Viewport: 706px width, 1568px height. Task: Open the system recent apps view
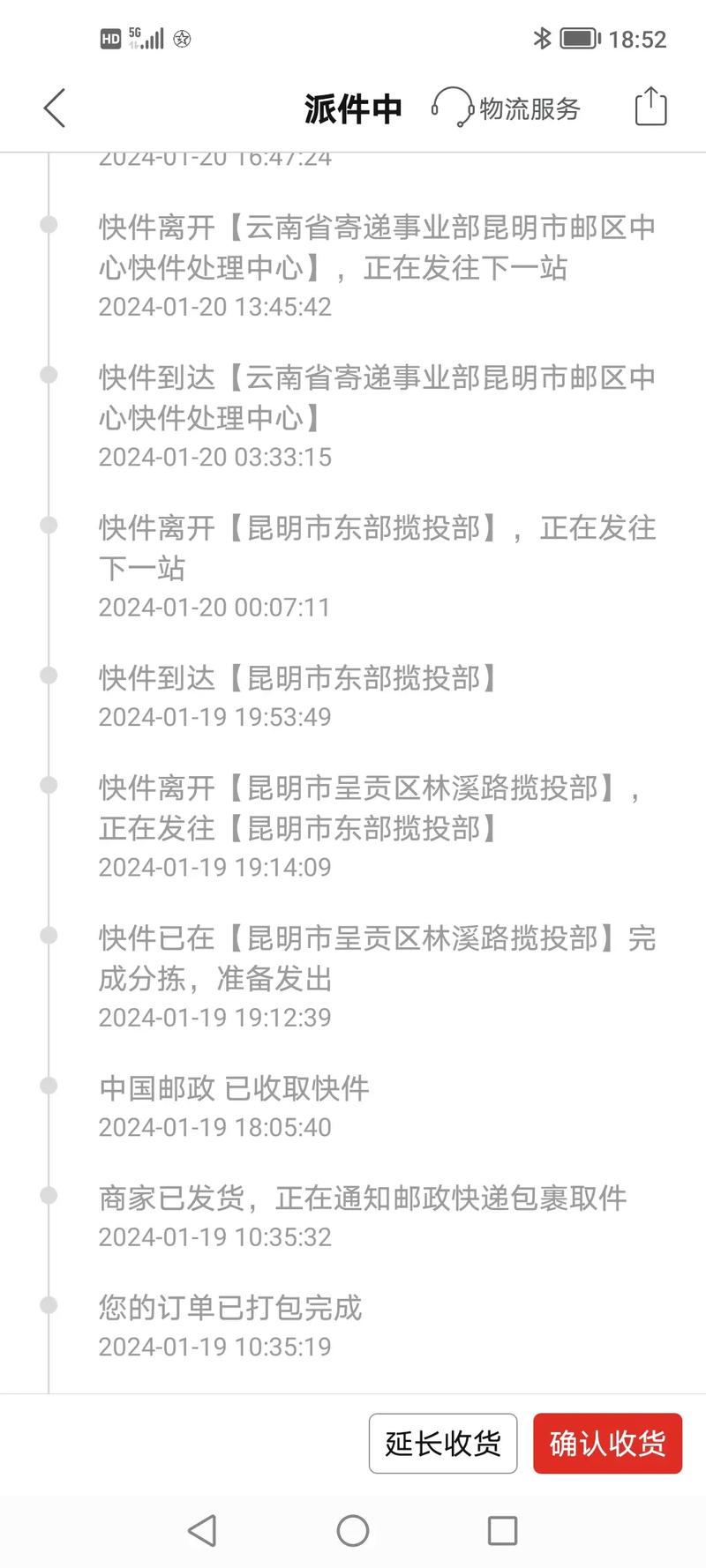pyautogui.click(x=502, y=1531)
